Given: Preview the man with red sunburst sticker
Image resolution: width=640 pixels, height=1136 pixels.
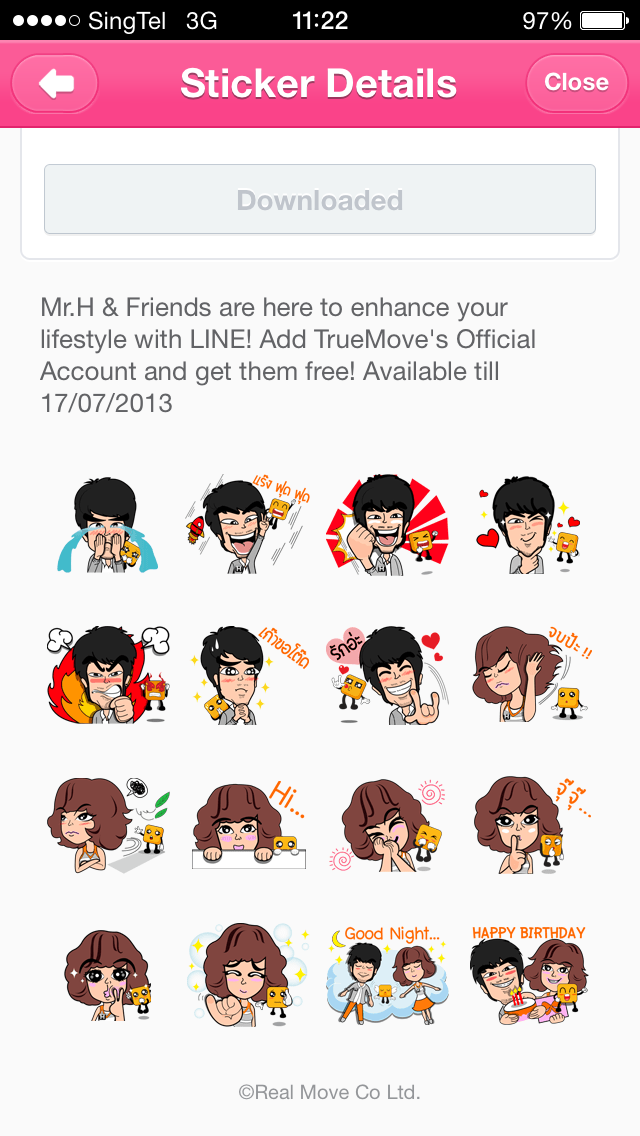Looking at the screenshot, I should pyautogui.click(x=389, y=527).
